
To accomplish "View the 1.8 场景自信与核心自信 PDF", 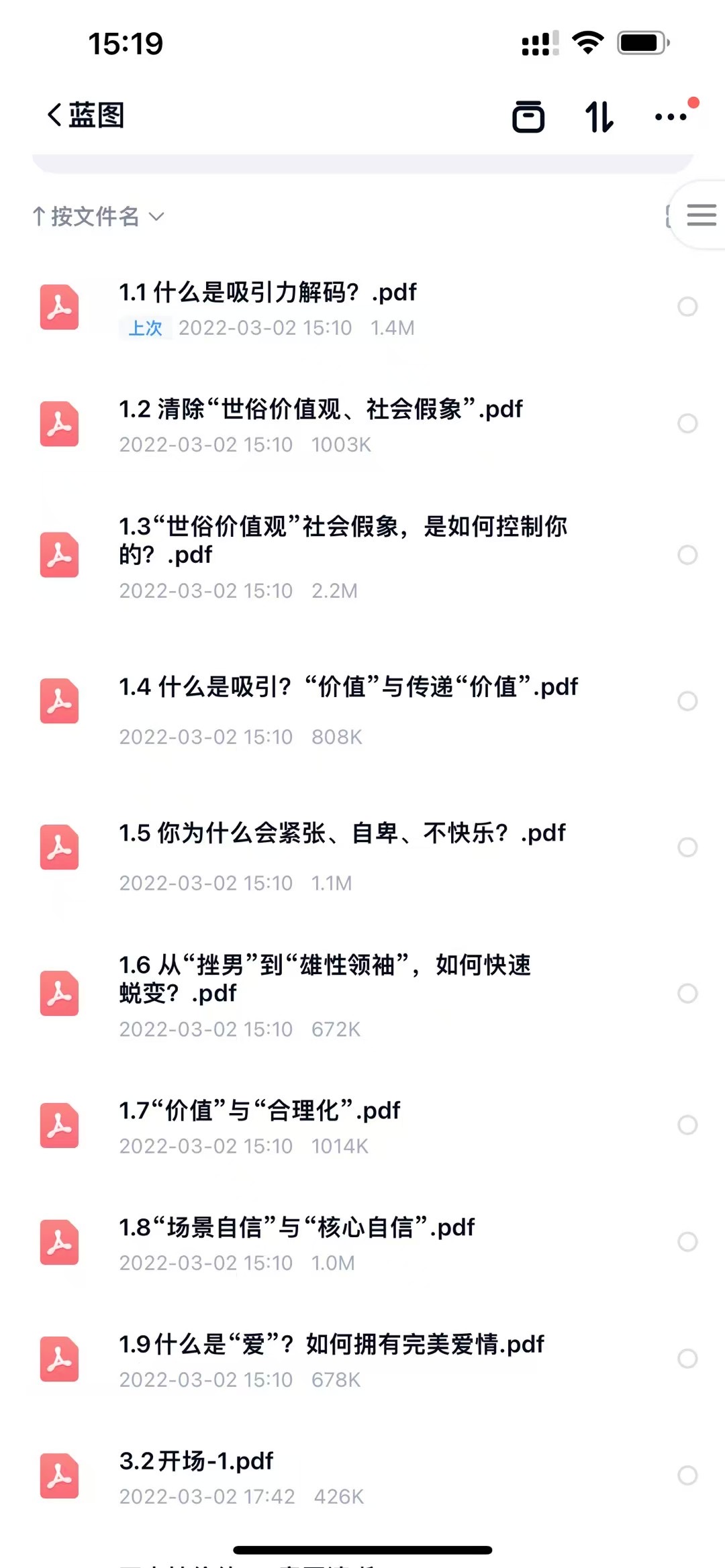I will click(x=297, y=1228).
